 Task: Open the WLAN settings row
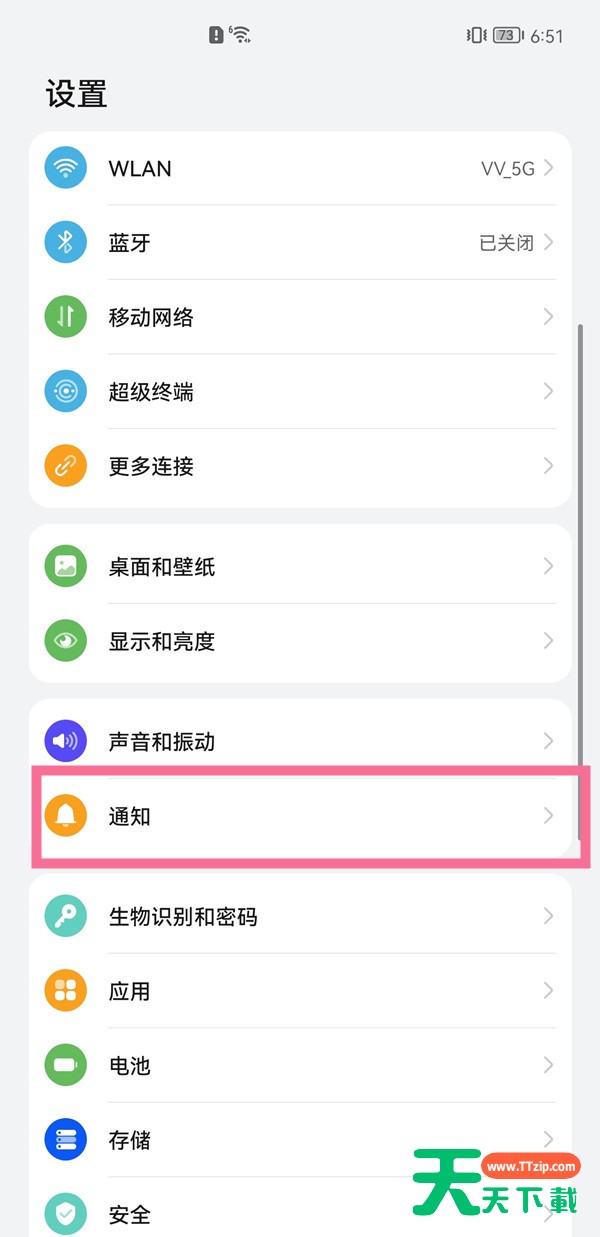pyautogui.click(x=300, y=169)
